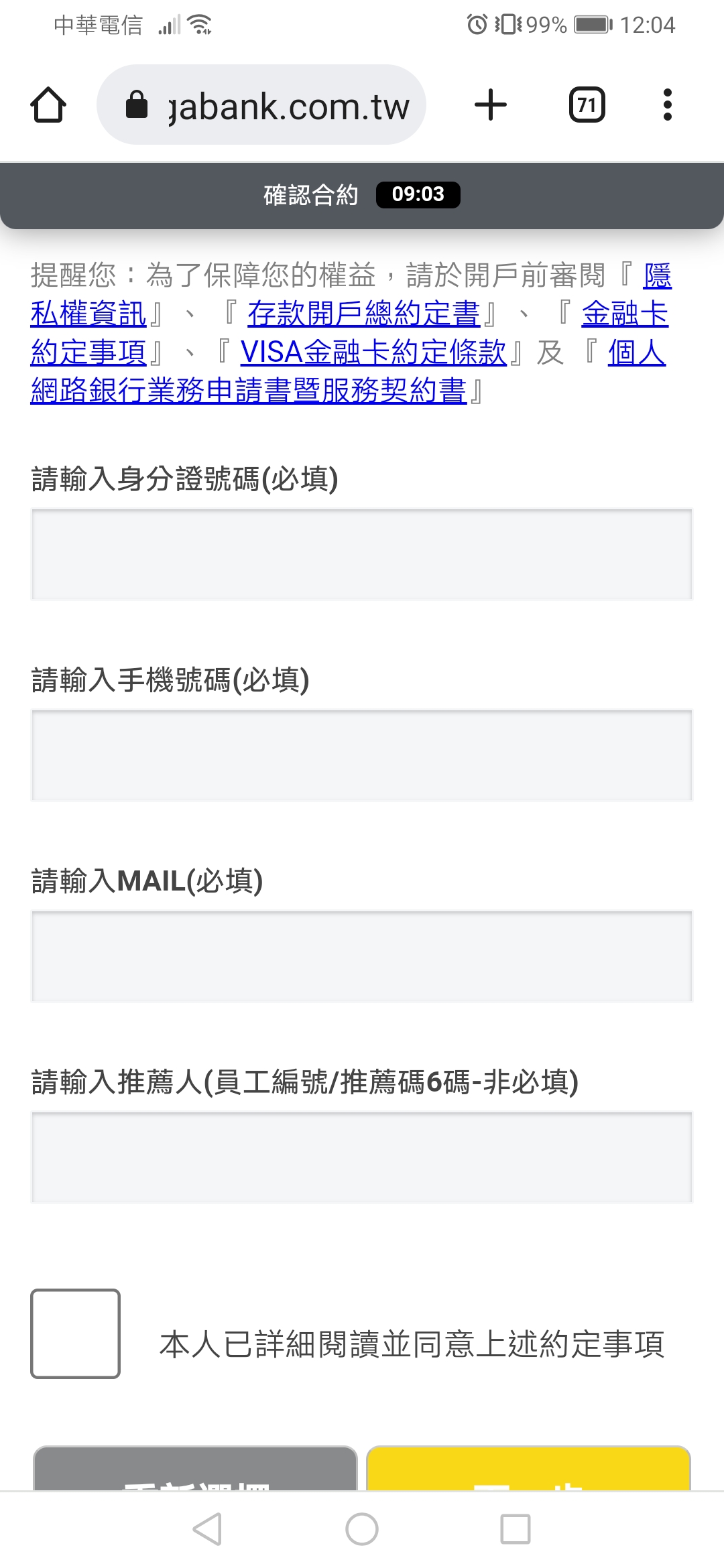Focus the 推薦人 referral code field
This screenshot has height=1568, width=724.
(362, 1158)
